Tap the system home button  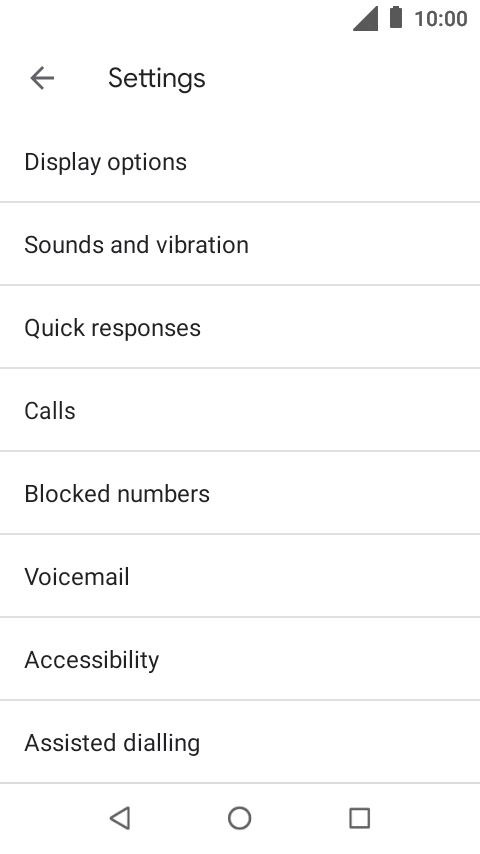[x=240, y=818]
